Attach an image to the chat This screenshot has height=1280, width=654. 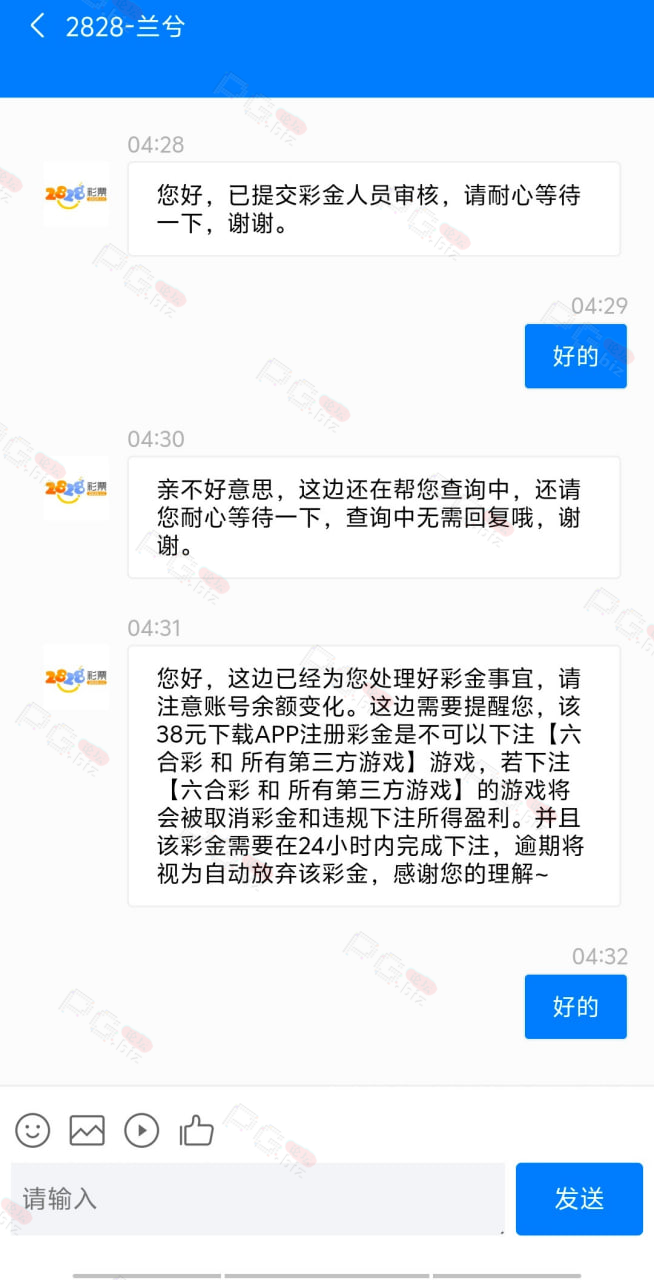pyautogui.click(x=87, y=1130)
